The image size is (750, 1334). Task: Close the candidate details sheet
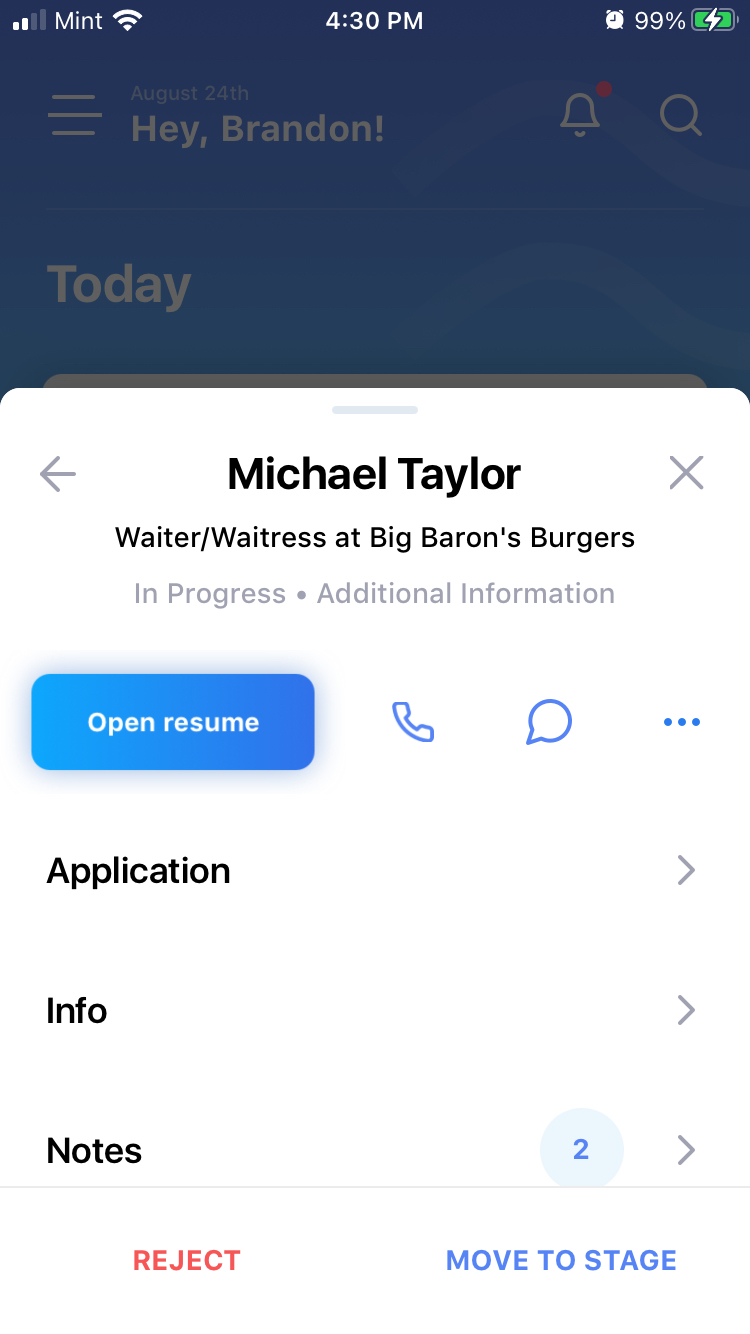coord(686,473)
